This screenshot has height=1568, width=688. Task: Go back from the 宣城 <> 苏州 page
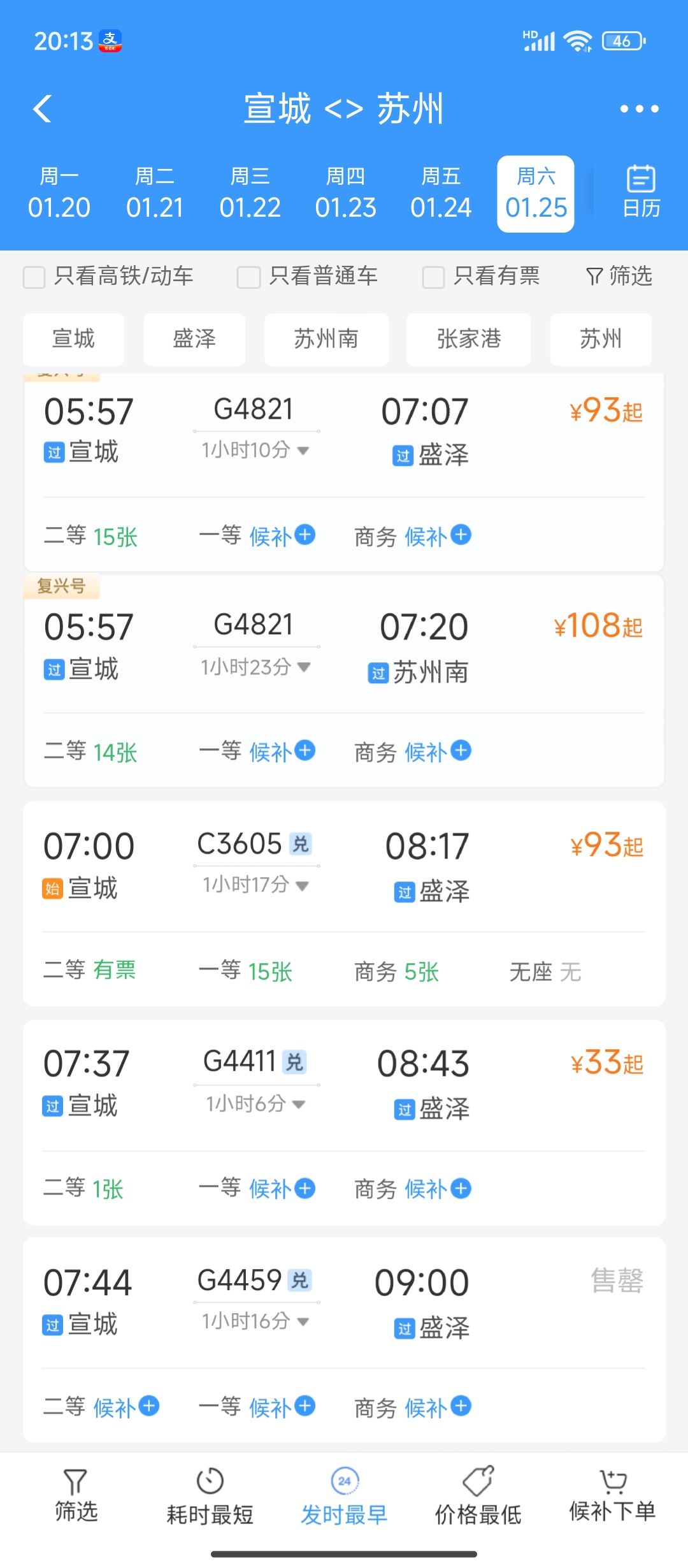43,108
